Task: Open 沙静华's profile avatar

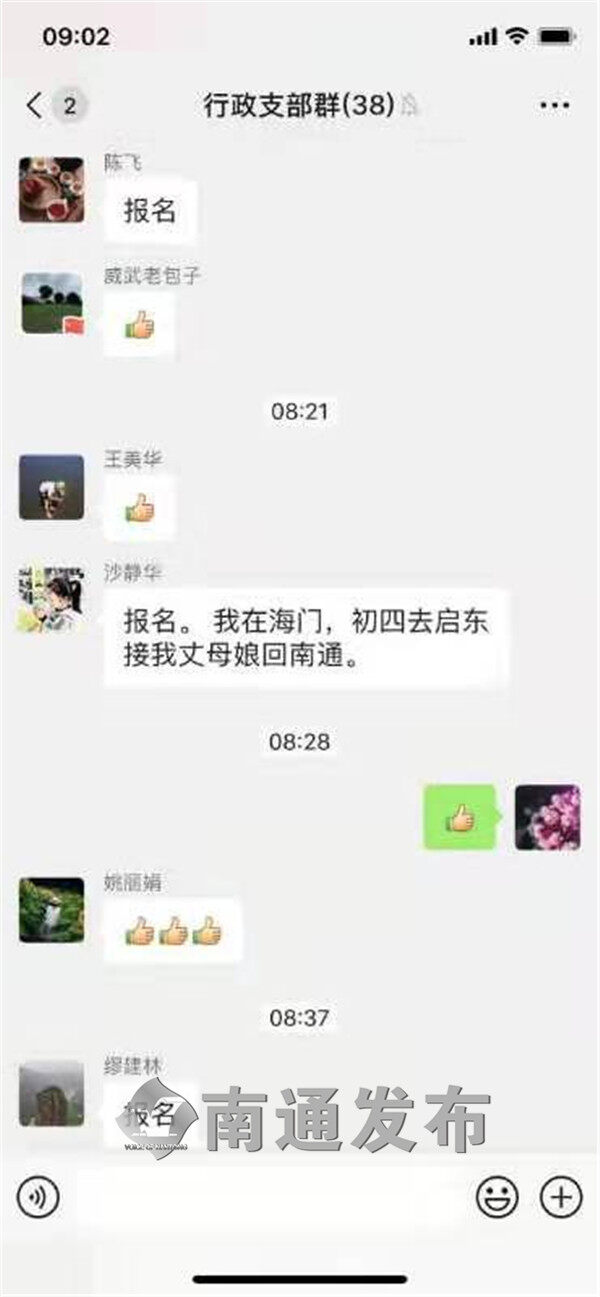Action: [x=51, y=599]
